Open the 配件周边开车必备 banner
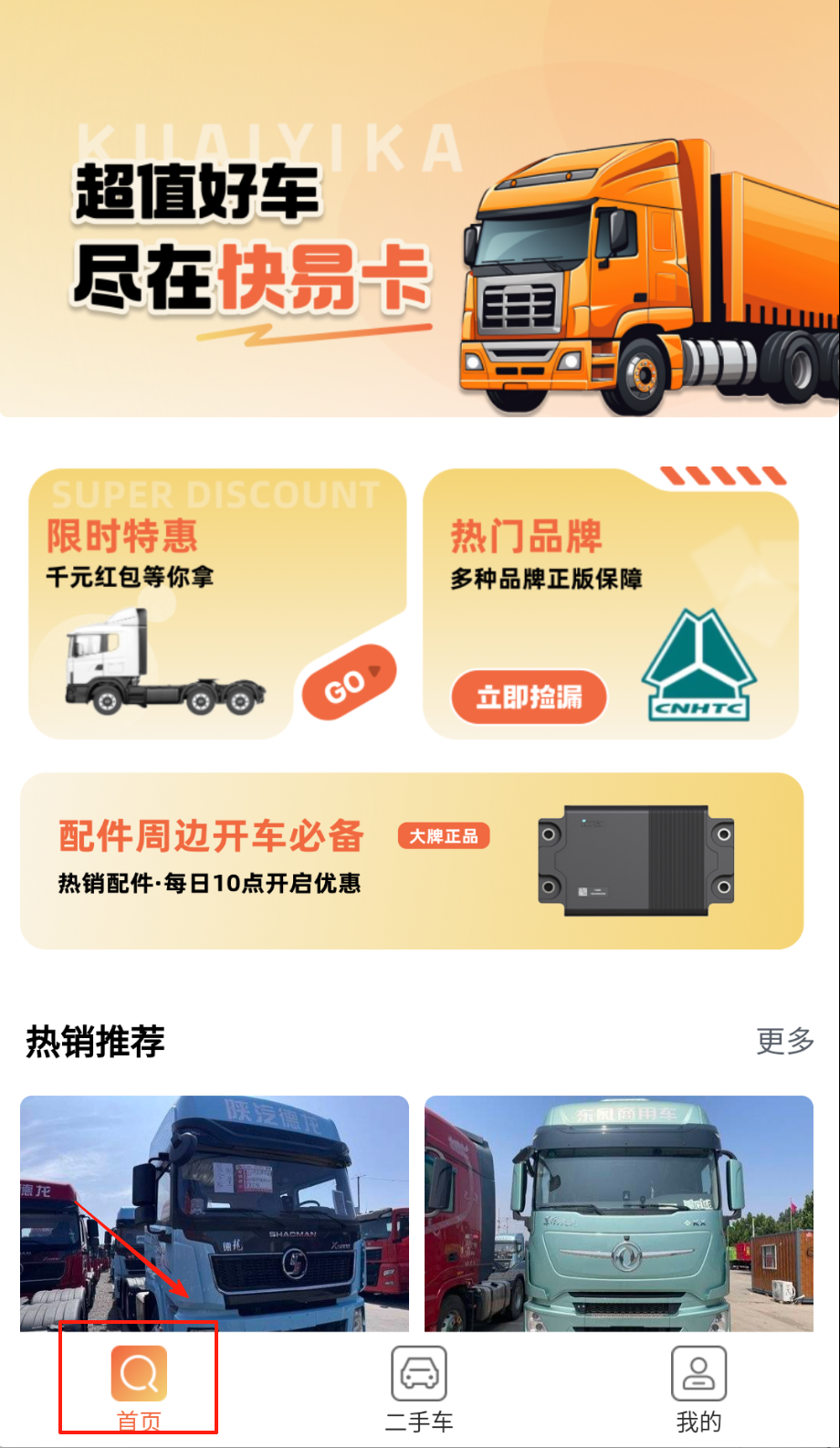The height and width of the screenshot is (1448, 840). (x=411, y=861)
